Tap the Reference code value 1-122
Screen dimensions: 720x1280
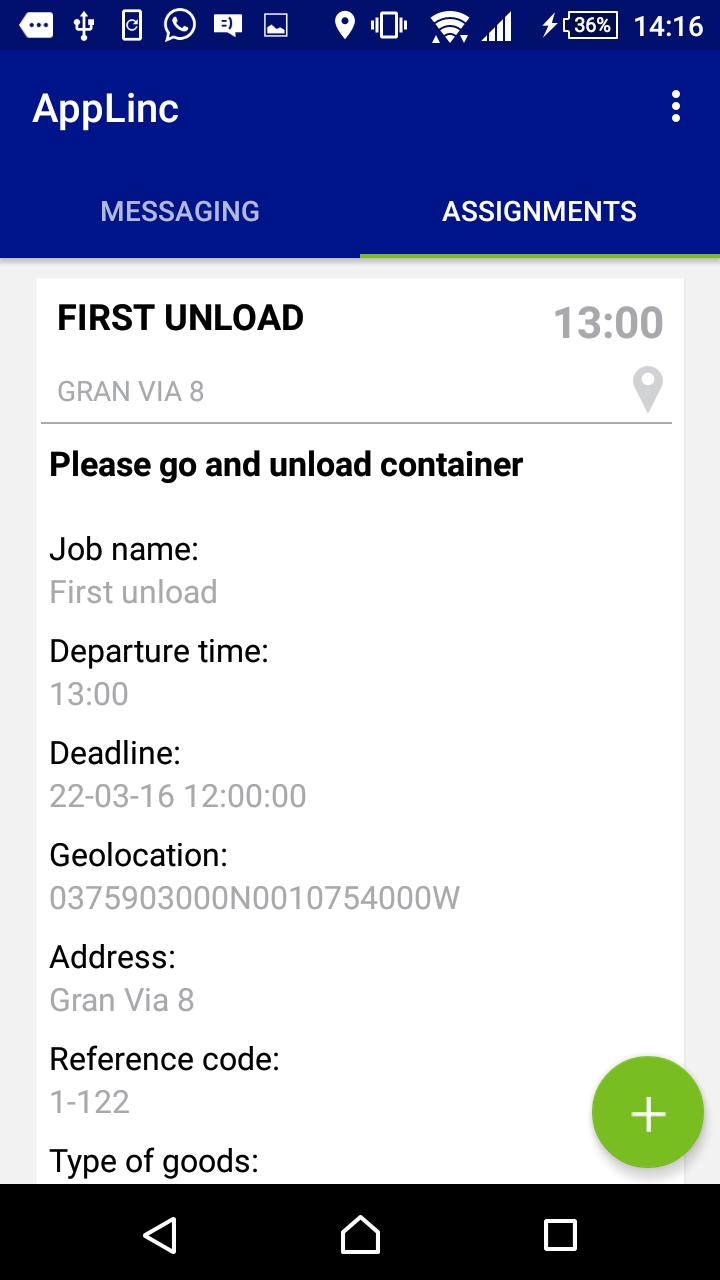[x=89, y=1101]
